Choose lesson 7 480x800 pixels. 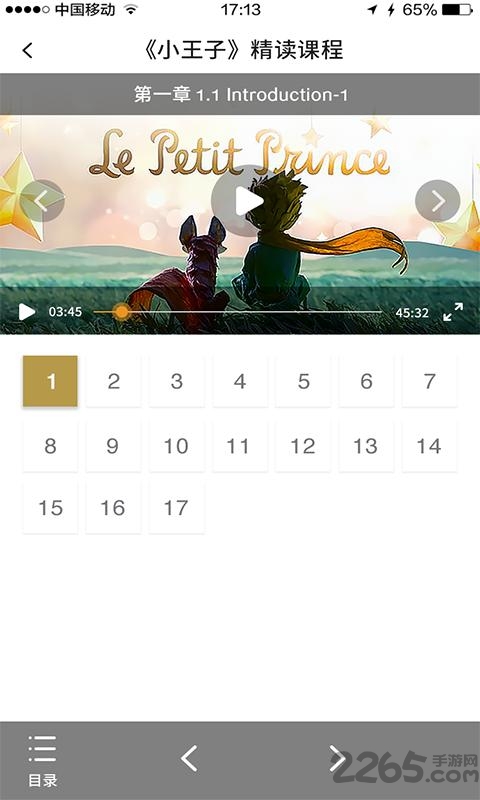click(429, 381)
